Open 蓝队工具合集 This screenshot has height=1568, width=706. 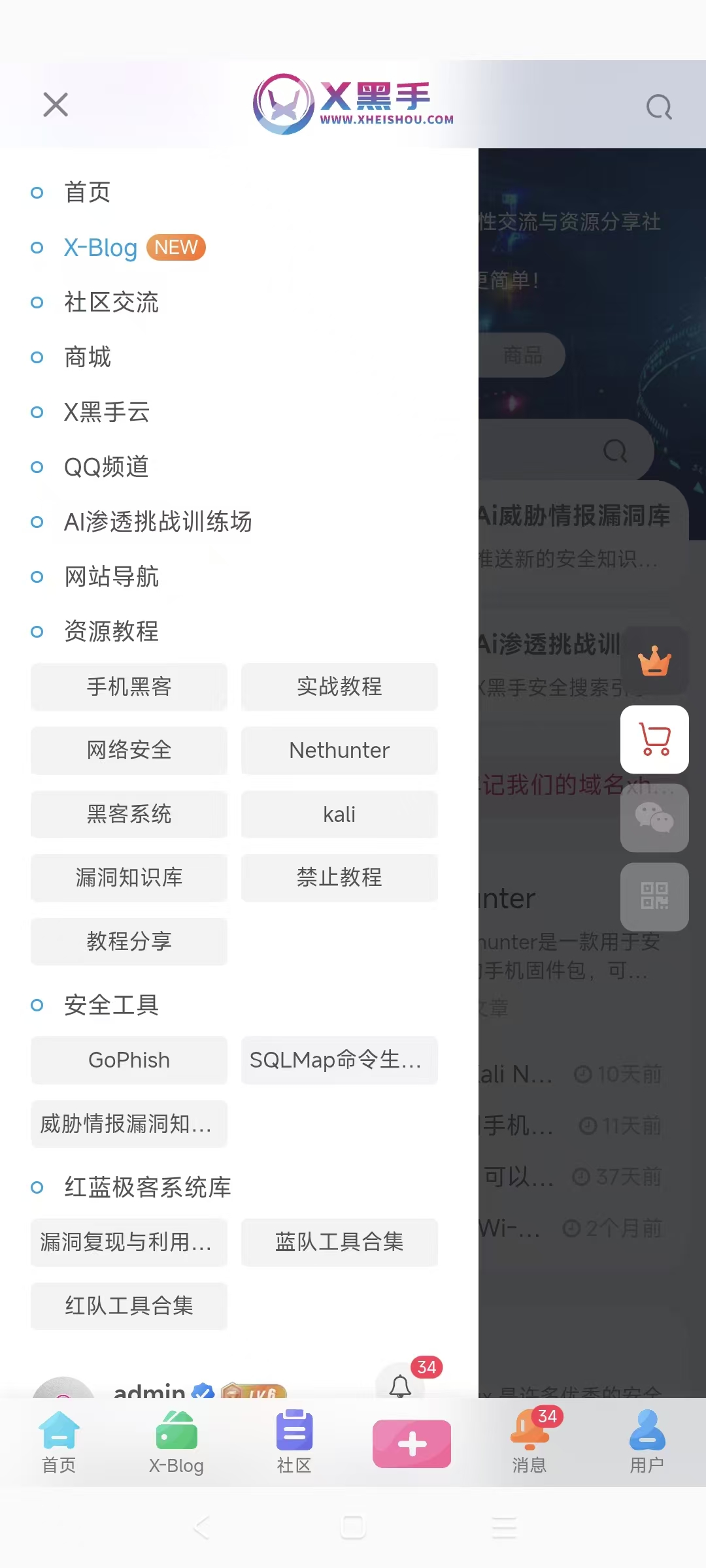pos(339,1242)
